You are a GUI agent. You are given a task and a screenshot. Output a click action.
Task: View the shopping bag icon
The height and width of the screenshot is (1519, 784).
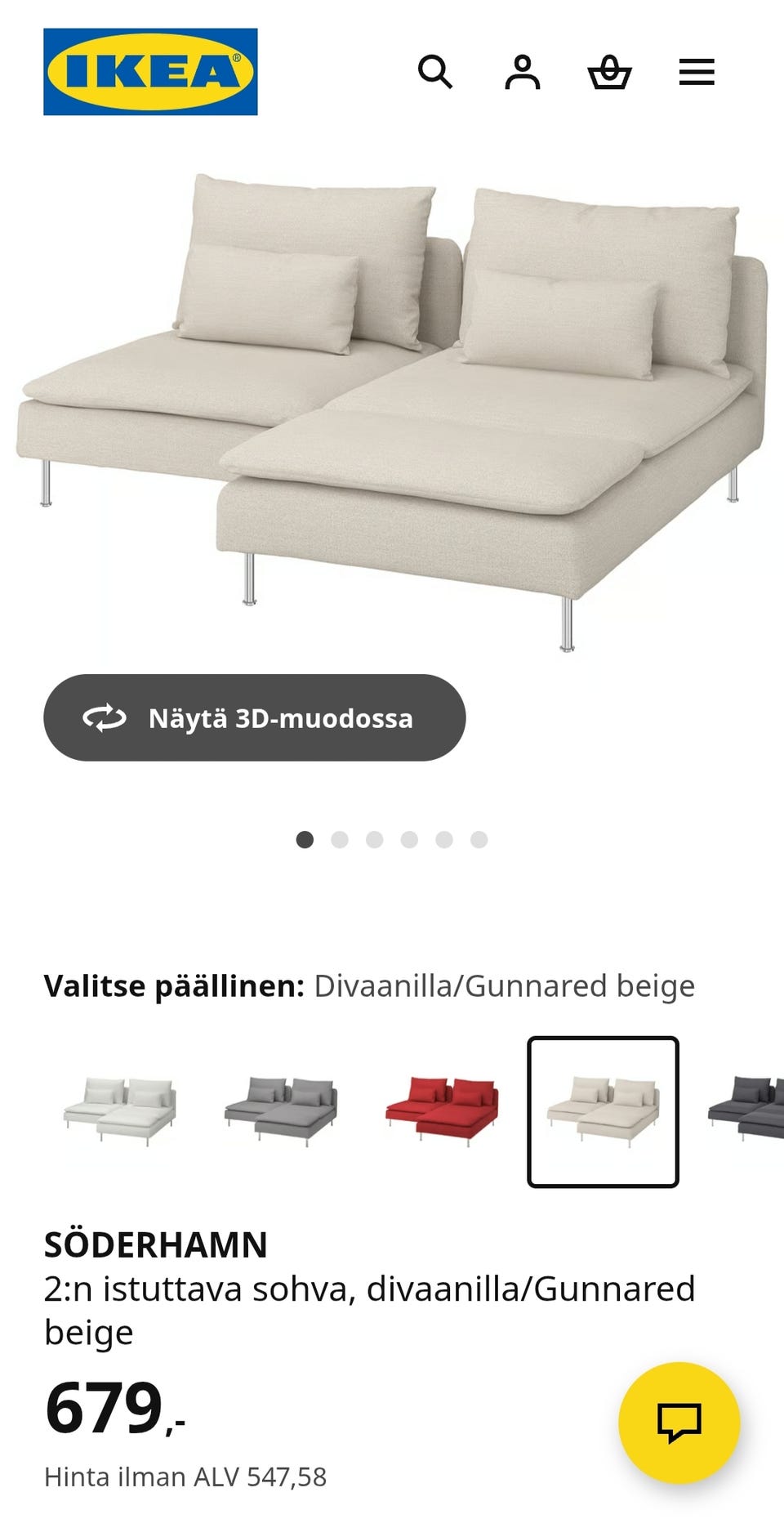611,74
